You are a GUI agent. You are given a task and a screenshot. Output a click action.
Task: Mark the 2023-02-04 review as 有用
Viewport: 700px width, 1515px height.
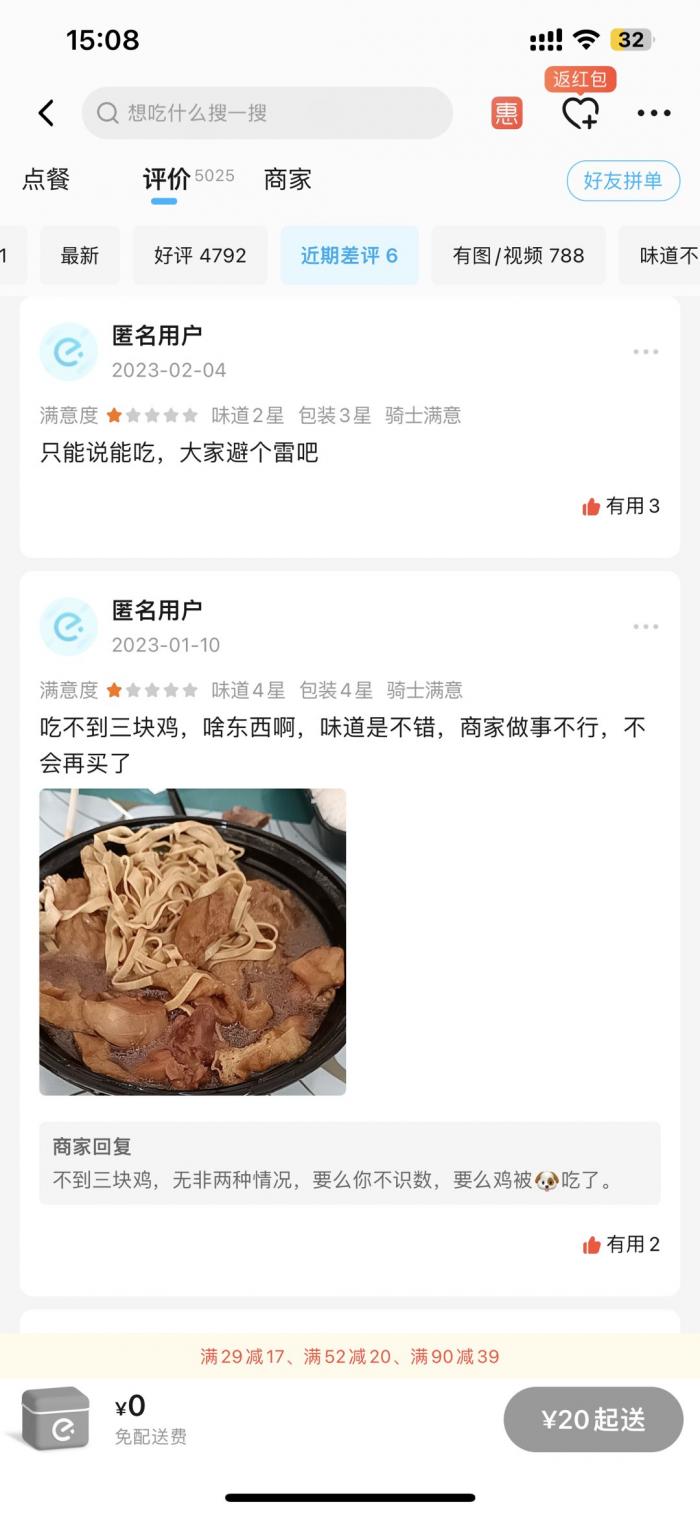coord(621,506)
